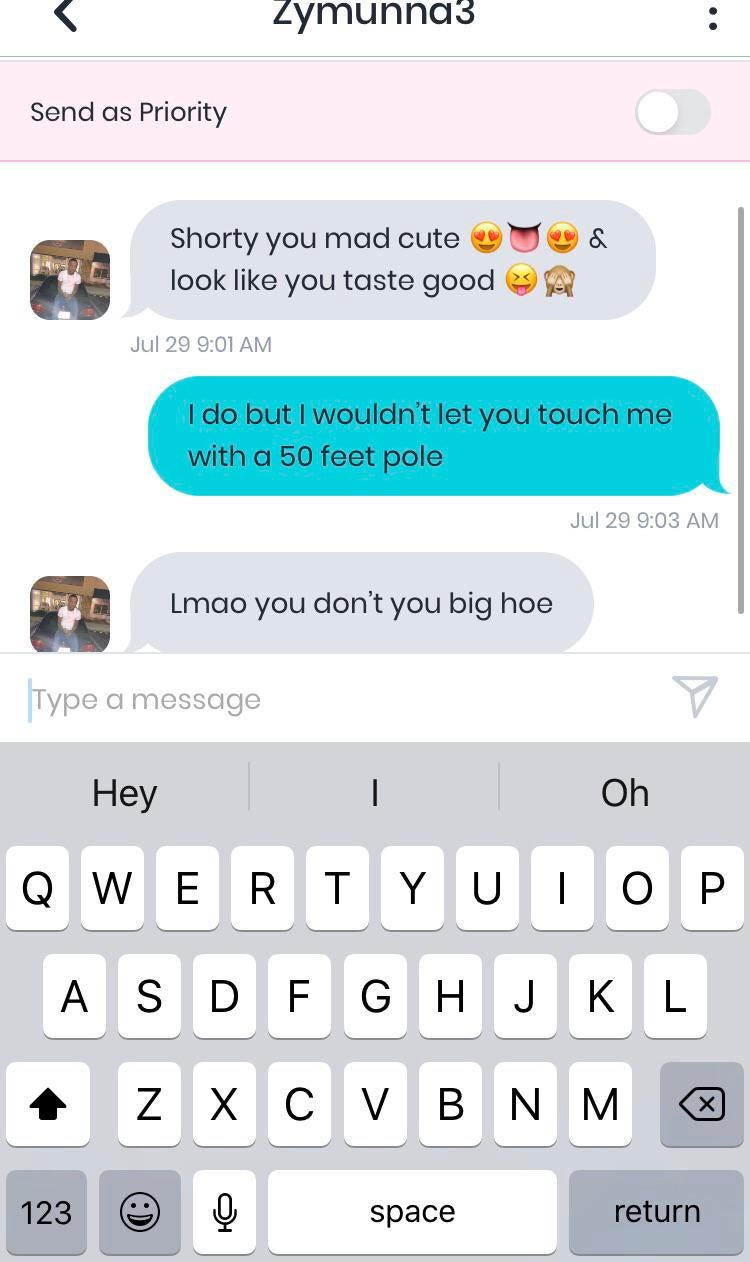The image size is (750, 1262).
Task: Tap the space bar
Action: click(412, 1212)
